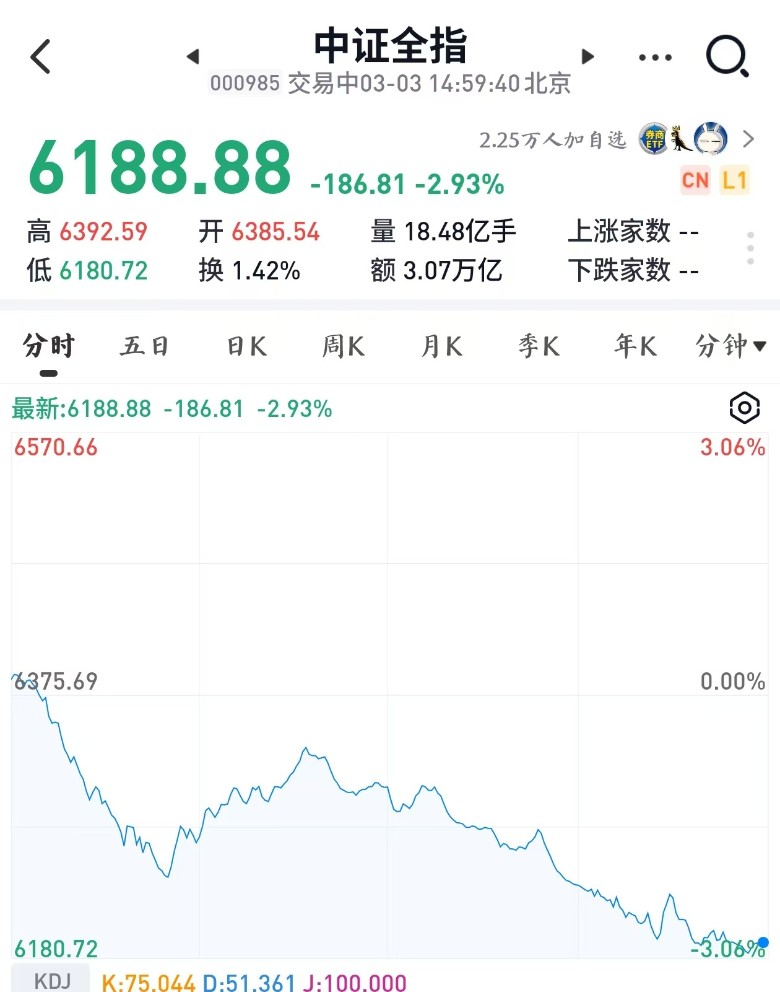The width and height of the screenshot is (780, 992).
Task: Tap the KDJ indicator selector
Action: pyautogui.click(x=52, y=981)
